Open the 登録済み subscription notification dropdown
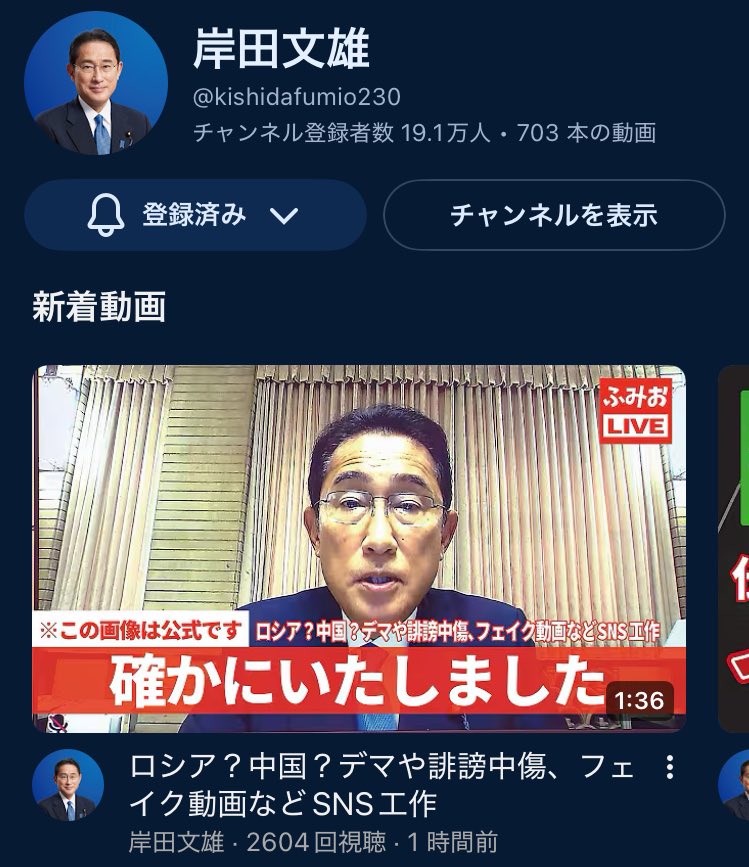Viewport: 749px width, 867px height. click(x=195, y=215)
